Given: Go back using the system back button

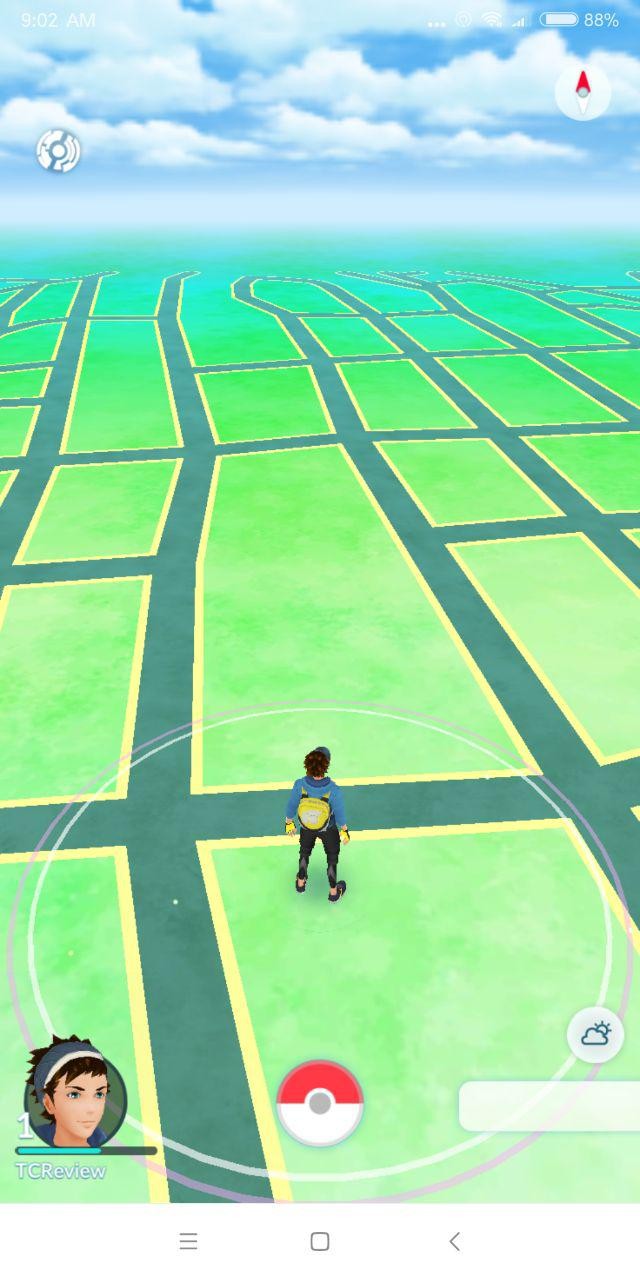Looking at the screenshot, I should click(x=454, y=1241).
